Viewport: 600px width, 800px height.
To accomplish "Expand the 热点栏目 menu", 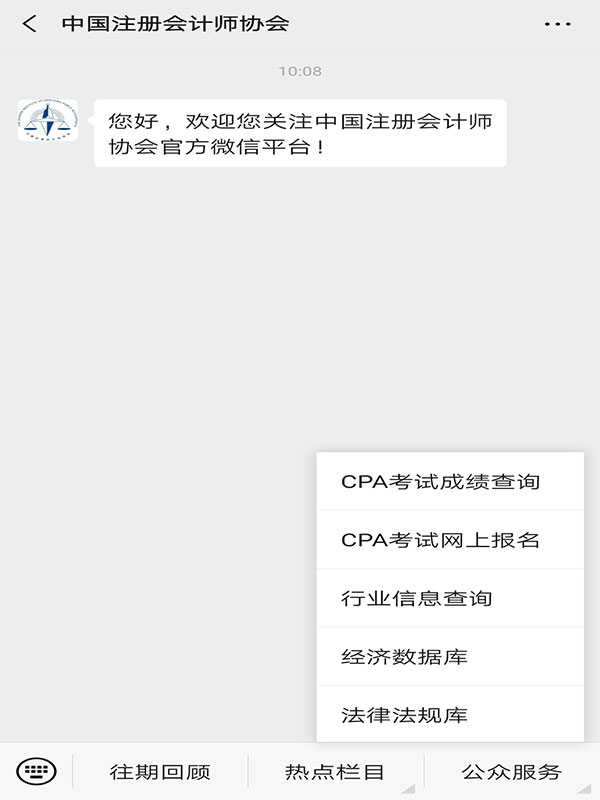I will point(335,772).
